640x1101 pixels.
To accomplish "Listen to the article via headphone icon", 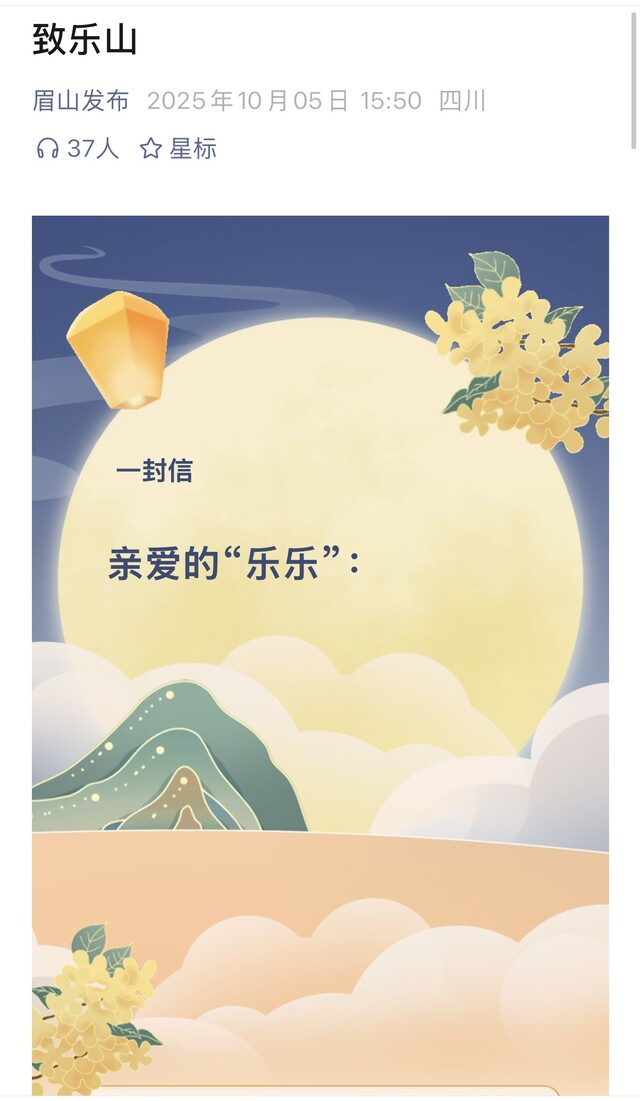I will tap(47, 149).
